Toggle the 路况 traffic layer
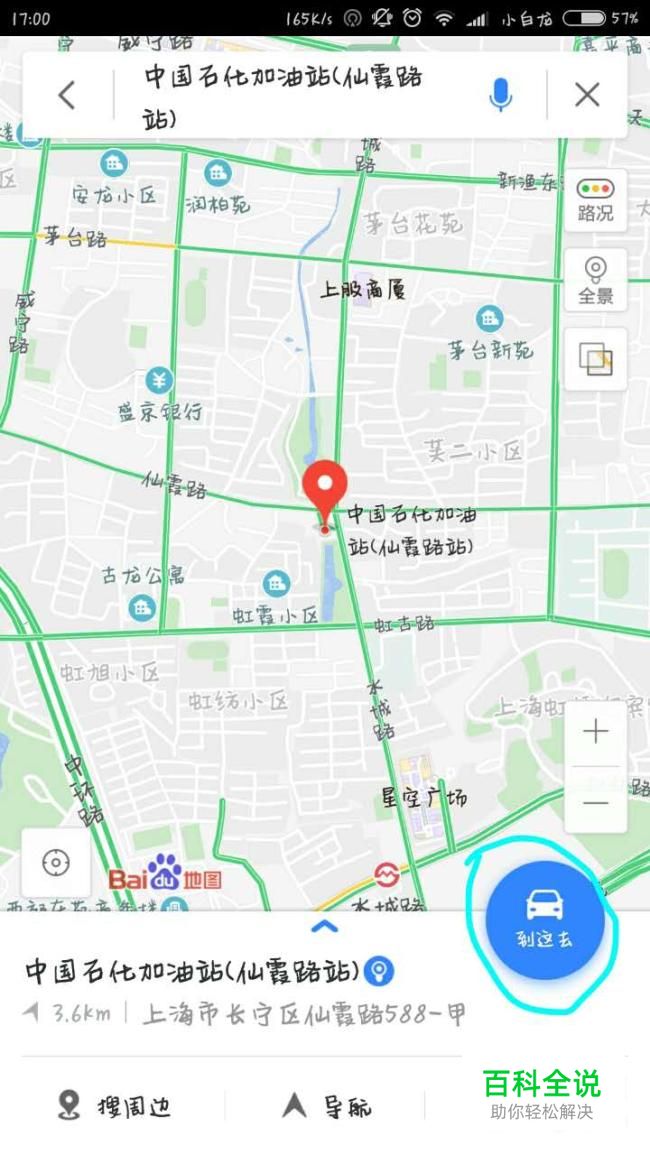This screenshot has width=650, height=1155. point(595,200)
